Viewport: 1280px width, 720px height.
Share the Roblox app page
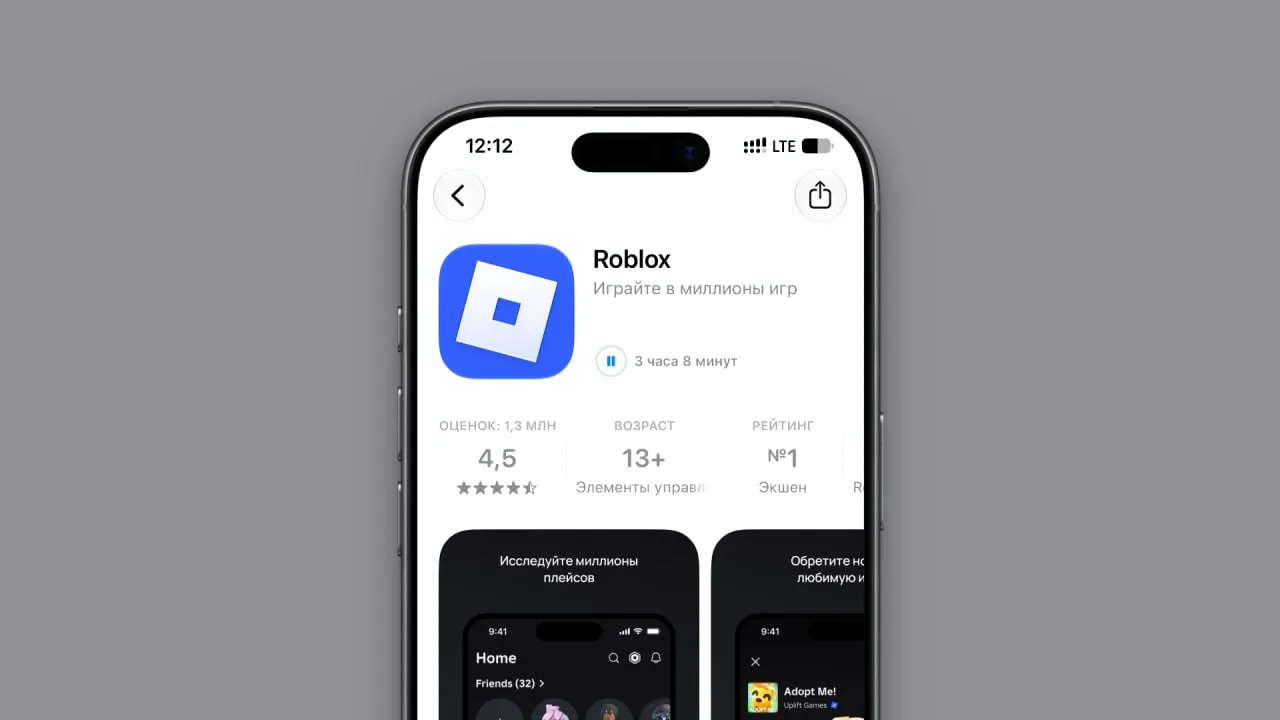(820, 195)
